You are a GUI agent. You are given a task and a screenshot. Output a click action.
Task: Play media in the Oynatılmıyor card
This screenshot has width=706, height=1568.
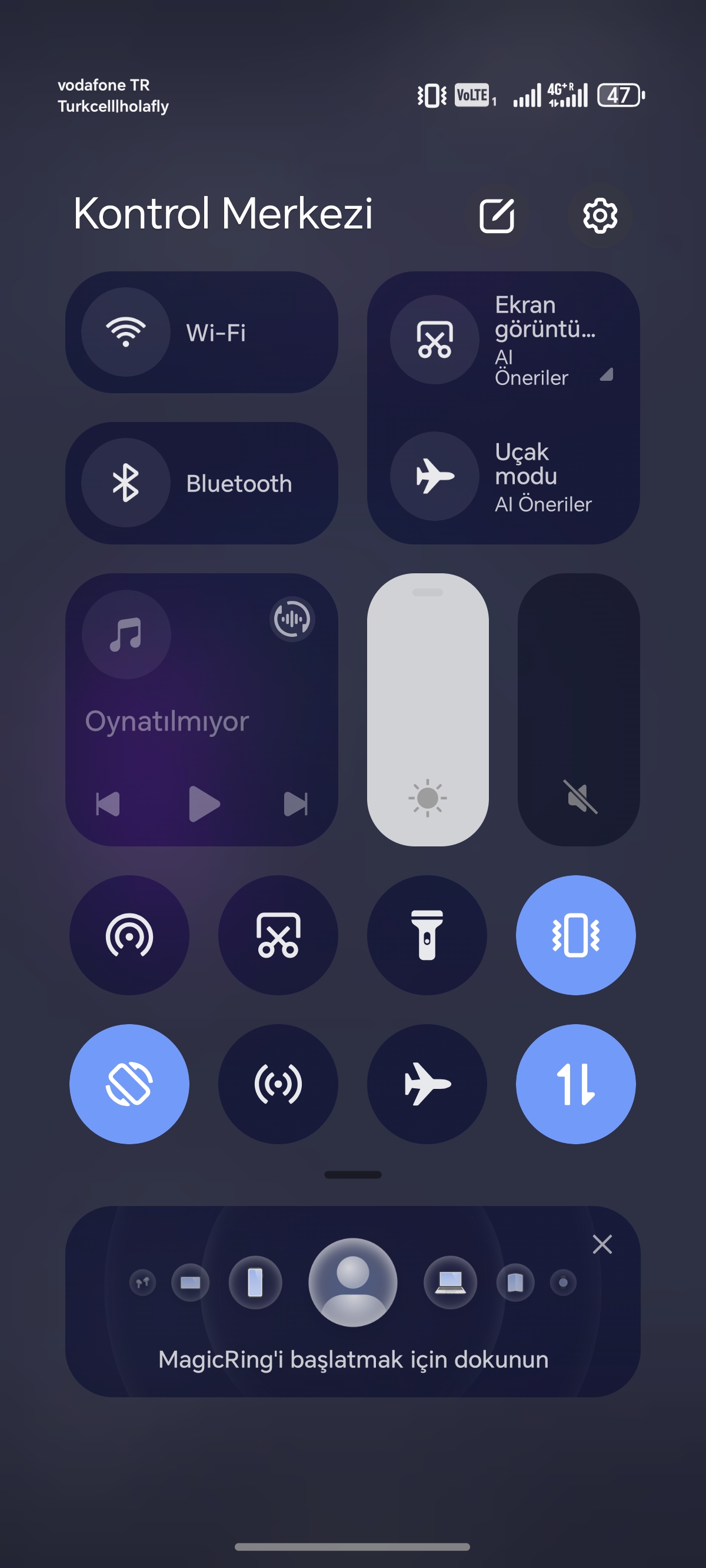pos(204,804)
